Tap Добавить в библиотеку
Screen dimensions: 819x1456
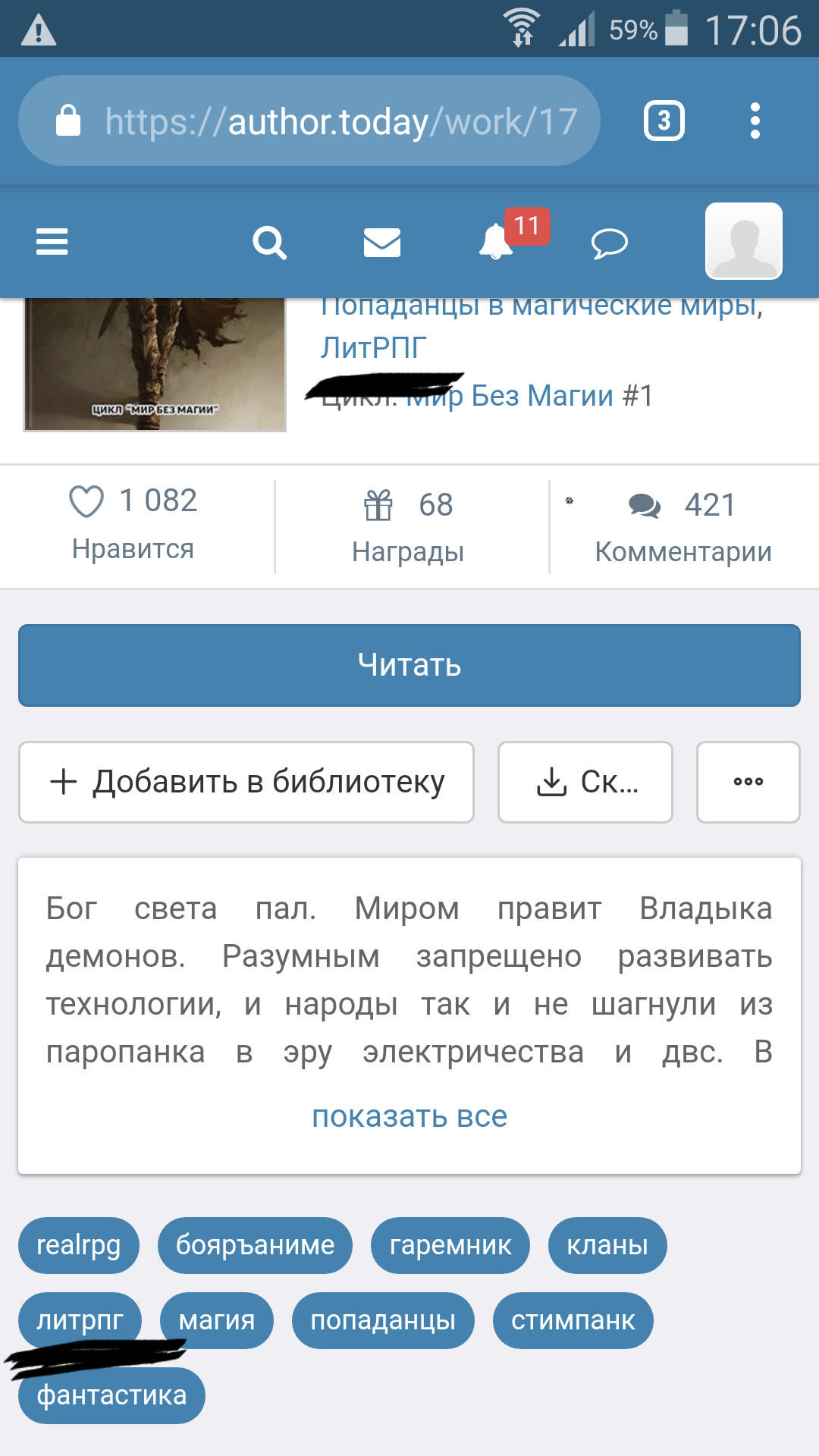(x=246, y=782)
